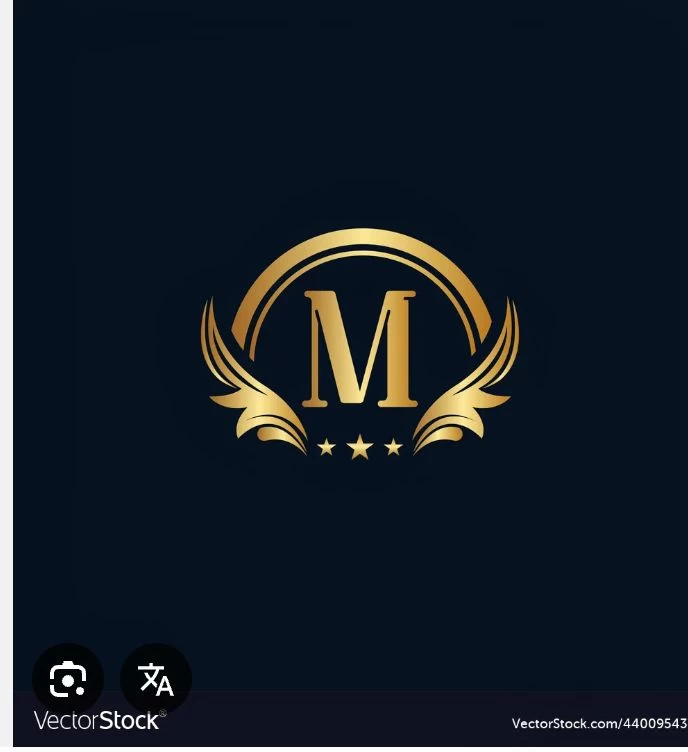
Task: Translate text in the image
Action: tap(156, 680)
